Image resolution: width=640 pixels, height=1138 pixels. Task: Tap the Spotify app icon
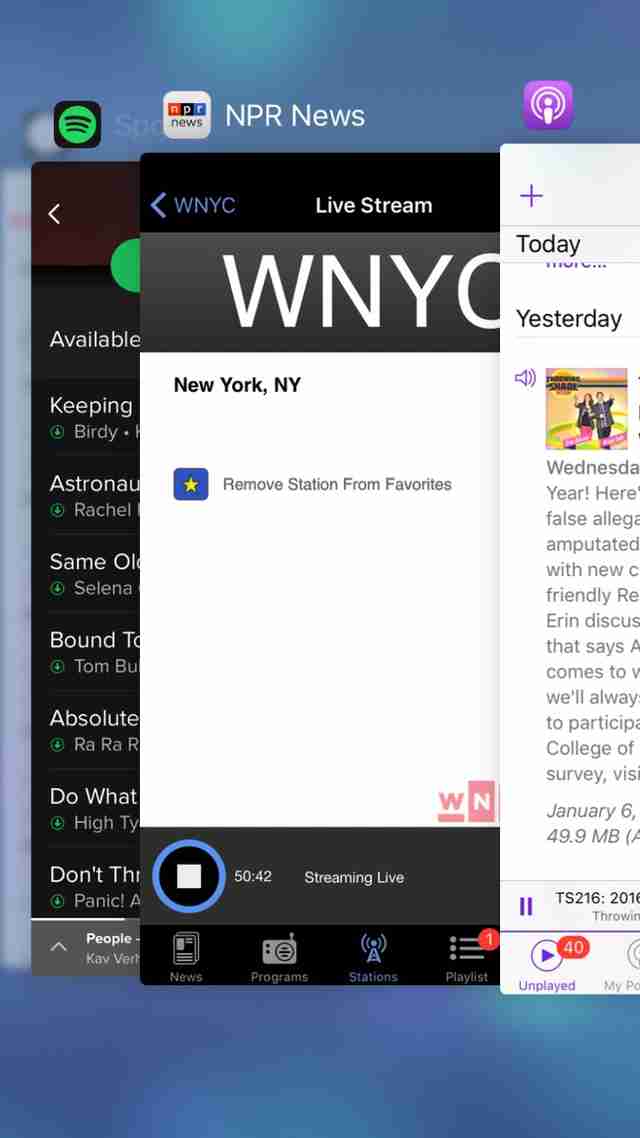(77, 125)
